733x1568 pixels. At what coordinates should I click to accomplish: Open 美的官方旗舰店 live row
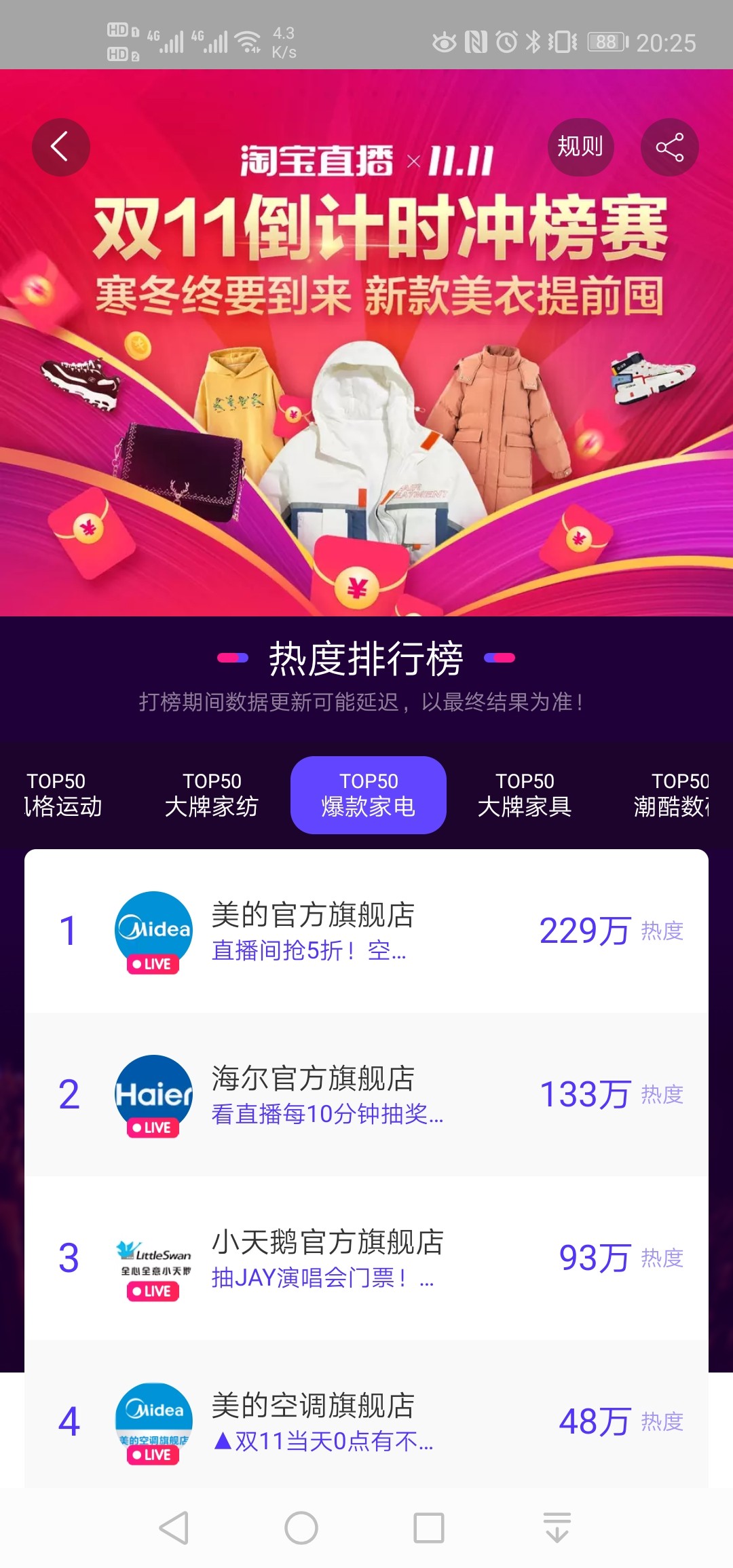366,931
